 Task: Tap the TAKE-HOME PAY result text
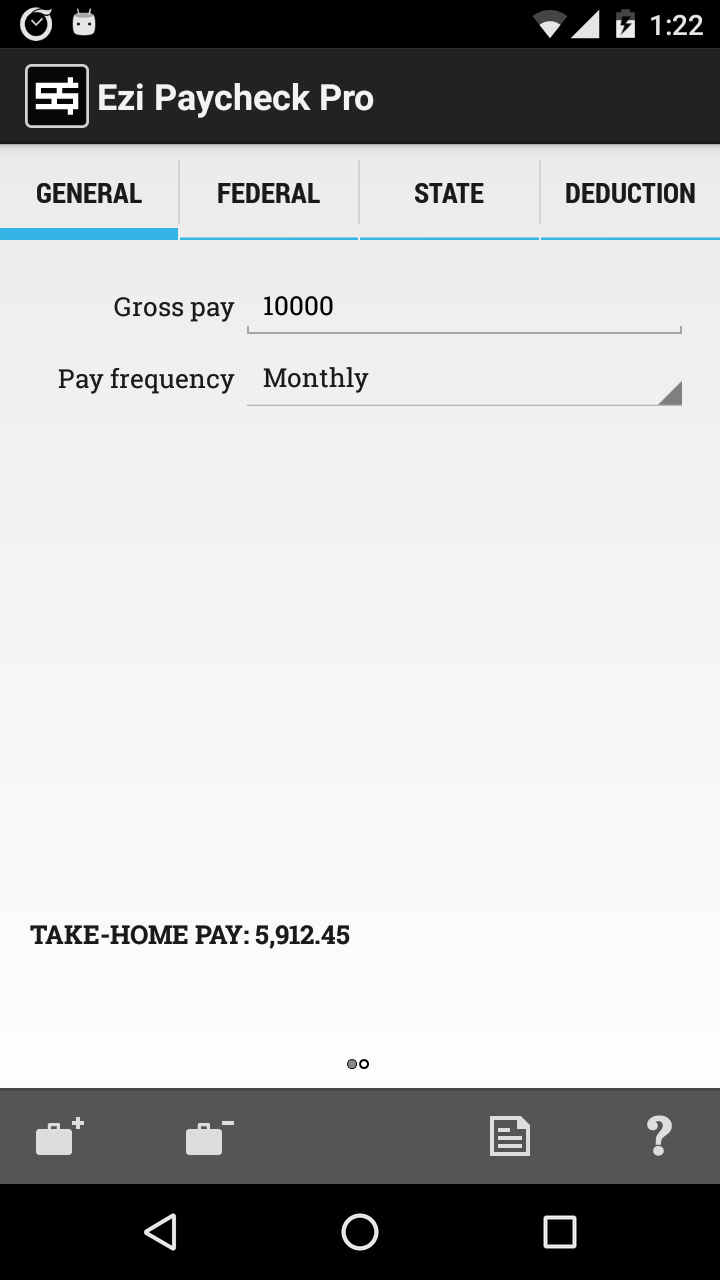(x=190, y=935)
